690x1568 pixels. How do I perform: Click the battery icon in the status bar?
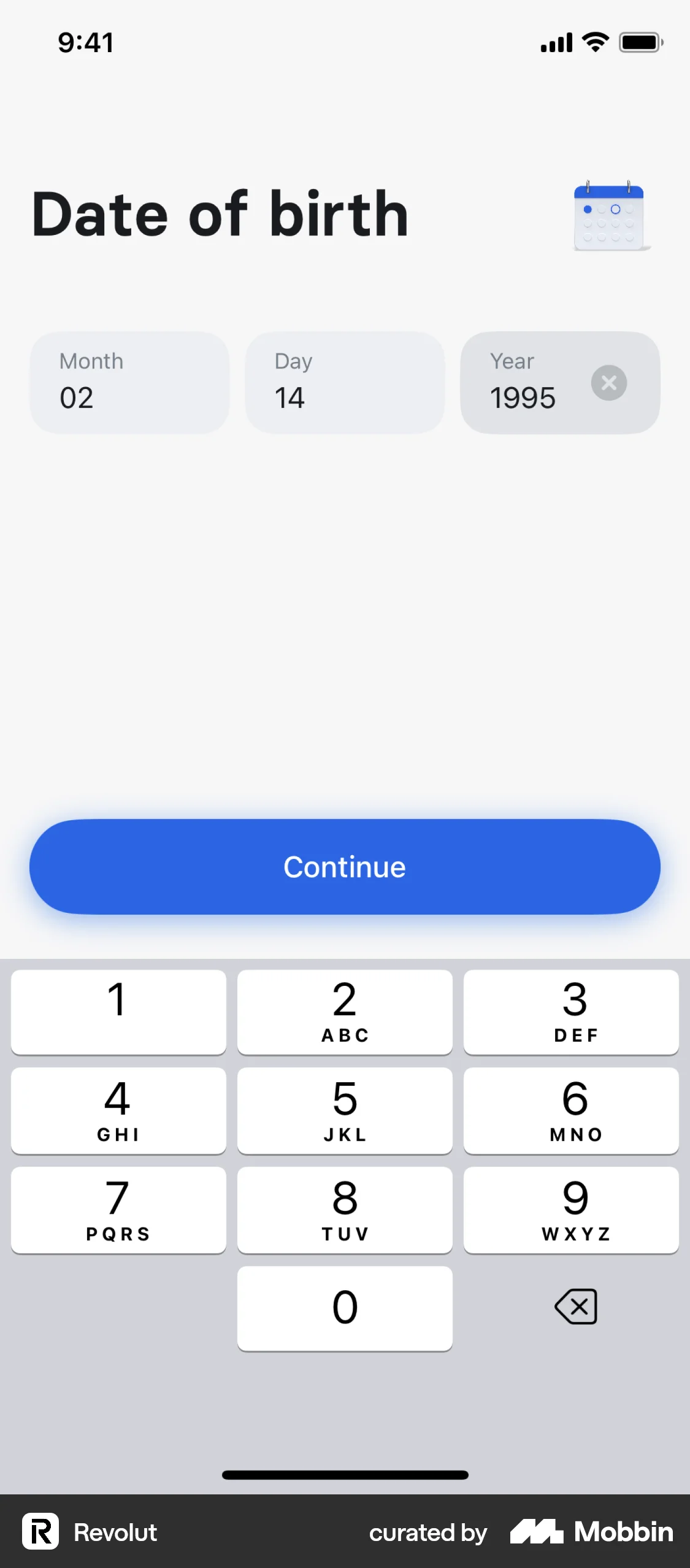(640, 42)
